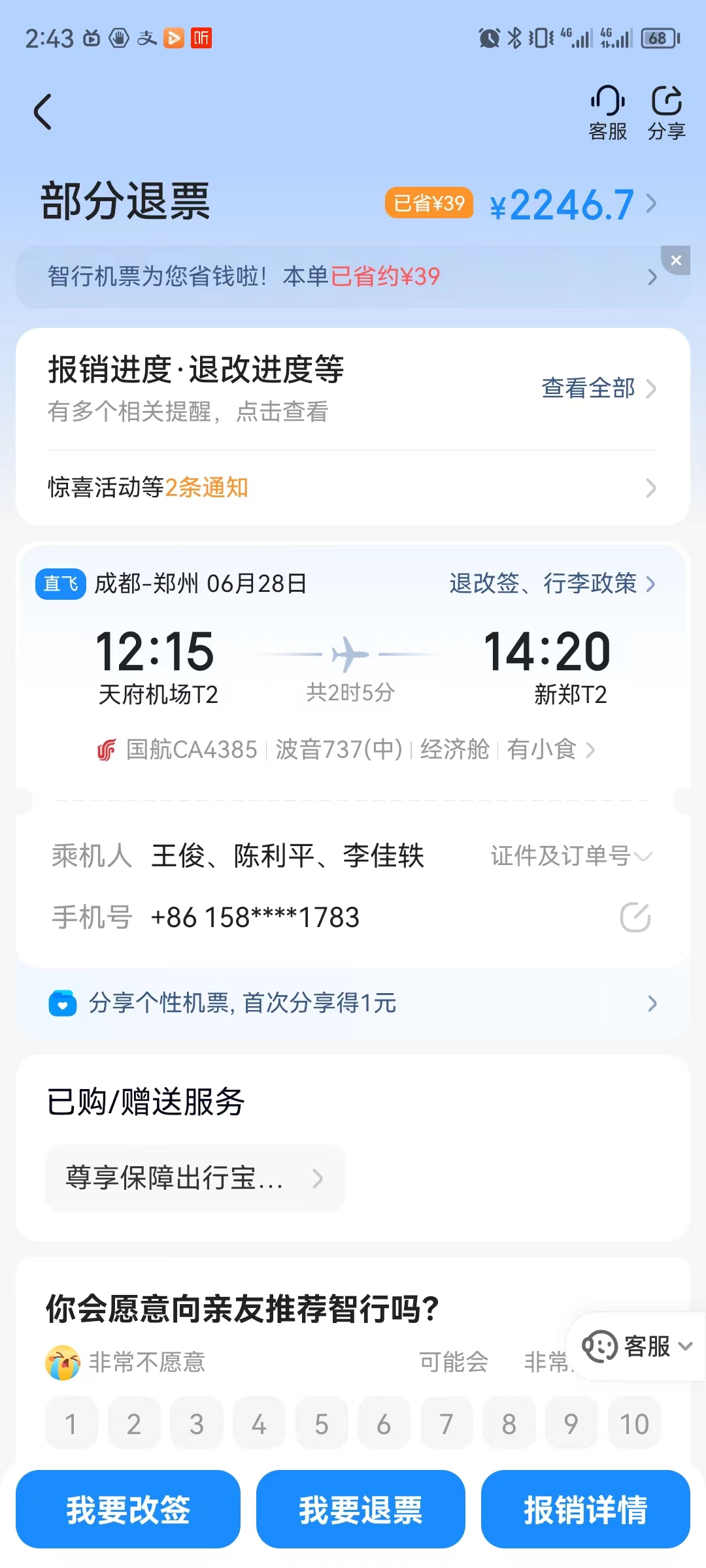This screenshot has width=706, height=1568.
Task: Open 惊喜活动等2条通知 row
Action: 353,487
